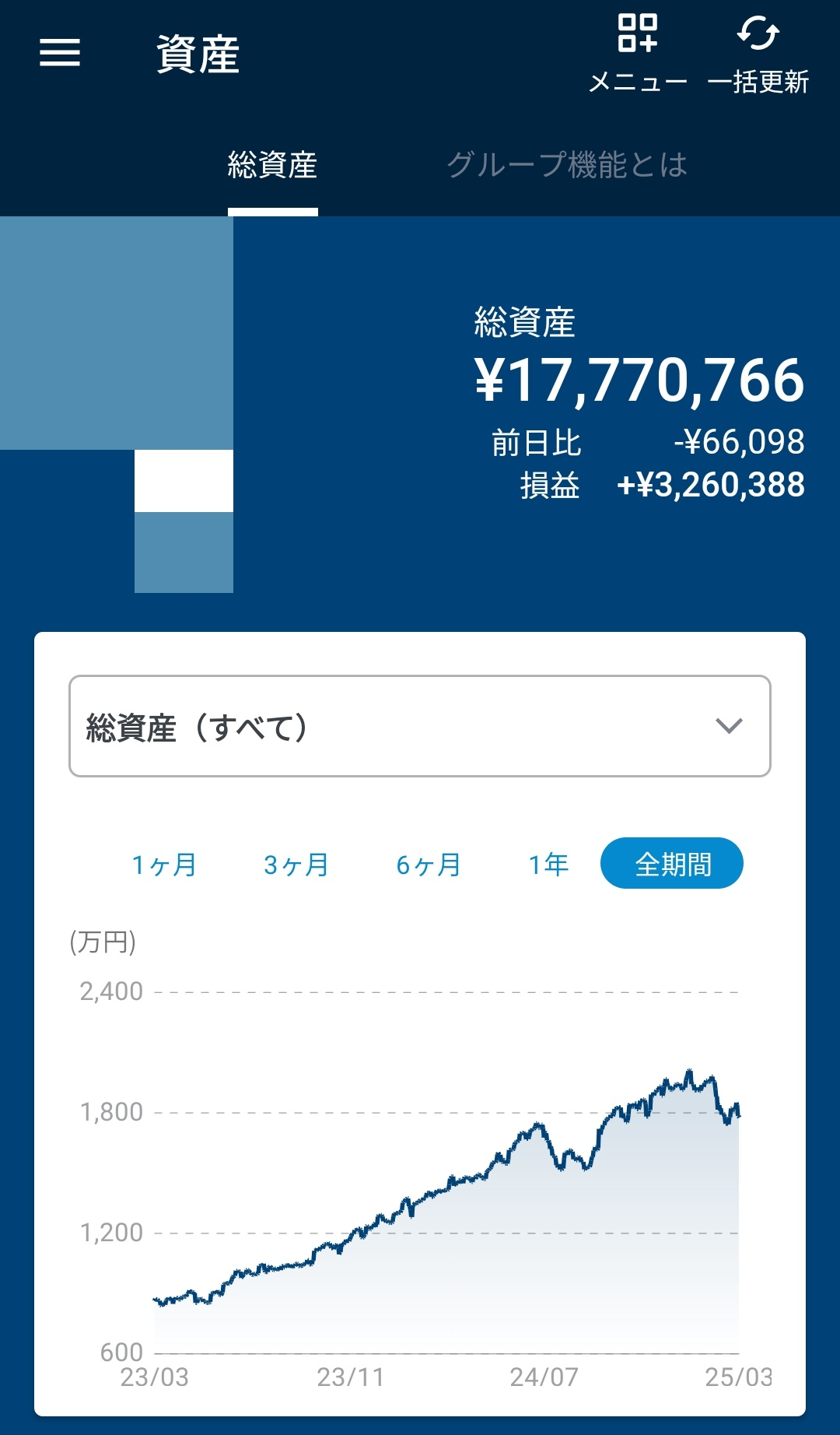The width and height of the screenshot is (840, 1435).
Task: Open the メニュー grid menu
Action: (638, 53)
